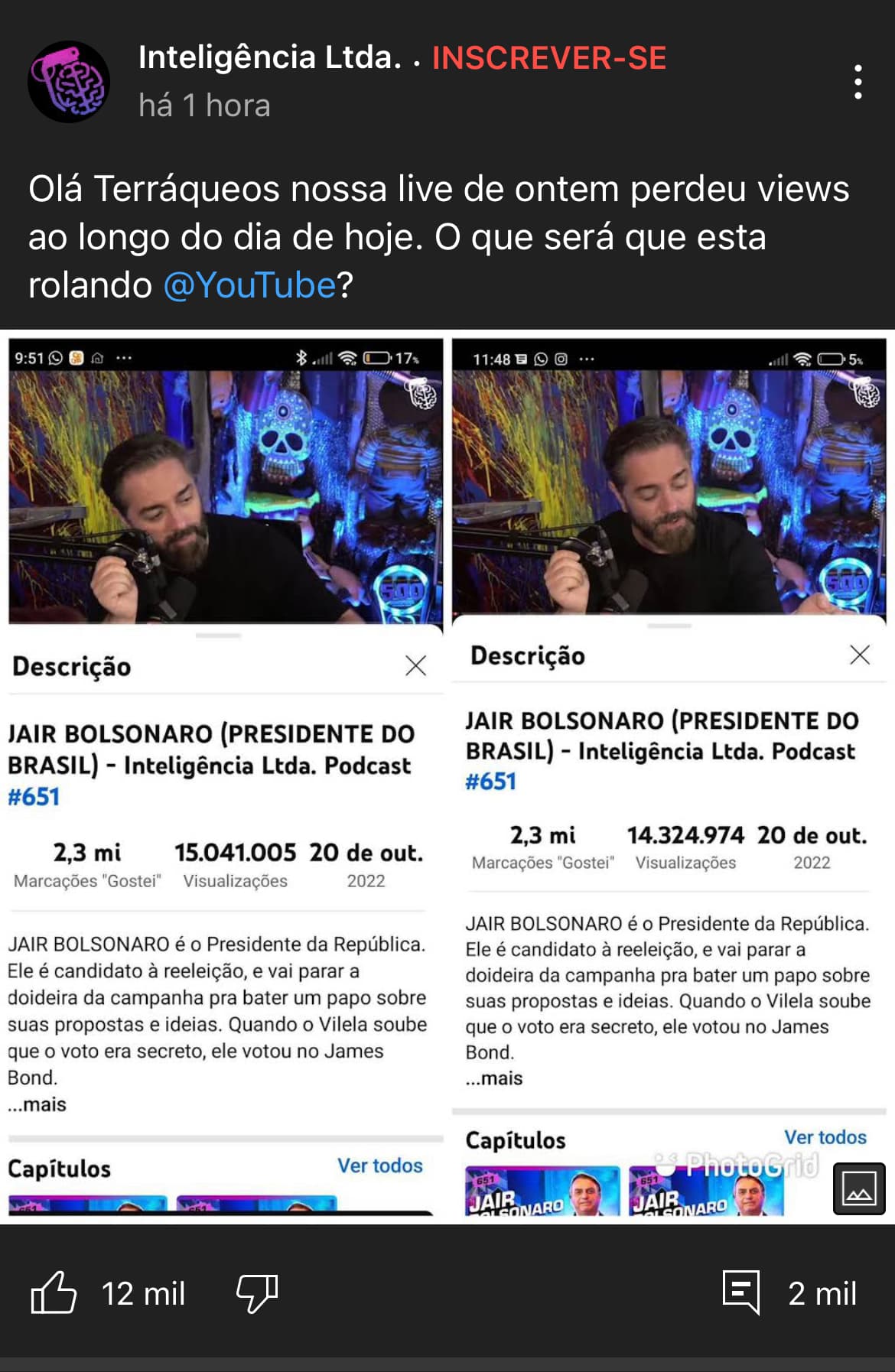The height and width of the screenshot is (1372, 895).
Task: Open Inteligência Ltda. channel avatar
Action: click(x=69, y=82)
